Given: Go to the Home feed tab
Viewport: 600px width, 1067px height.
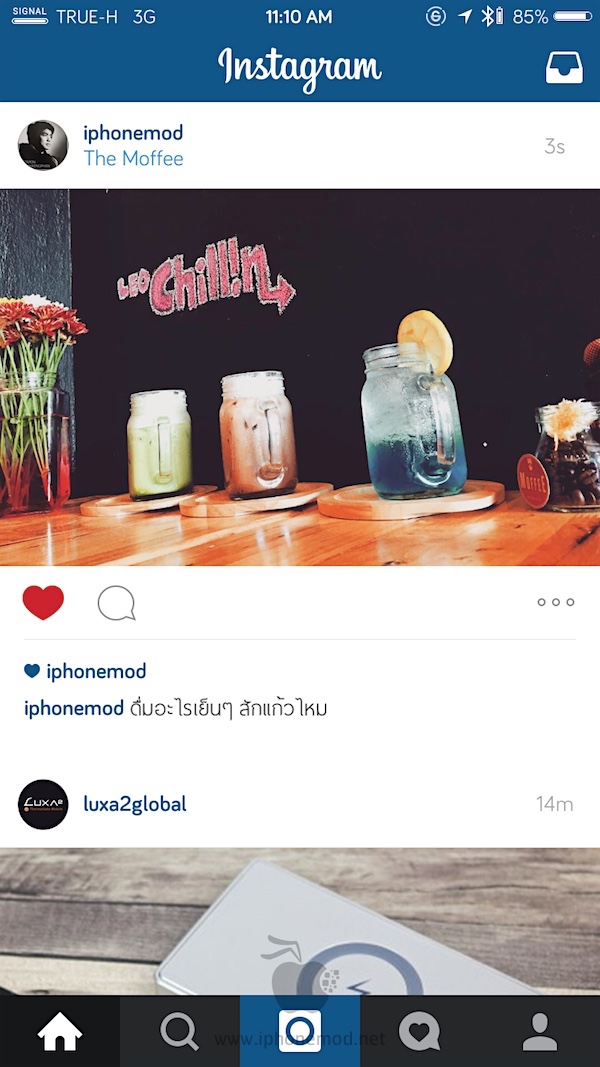Looking at the screenshot, I should 60,1031.
